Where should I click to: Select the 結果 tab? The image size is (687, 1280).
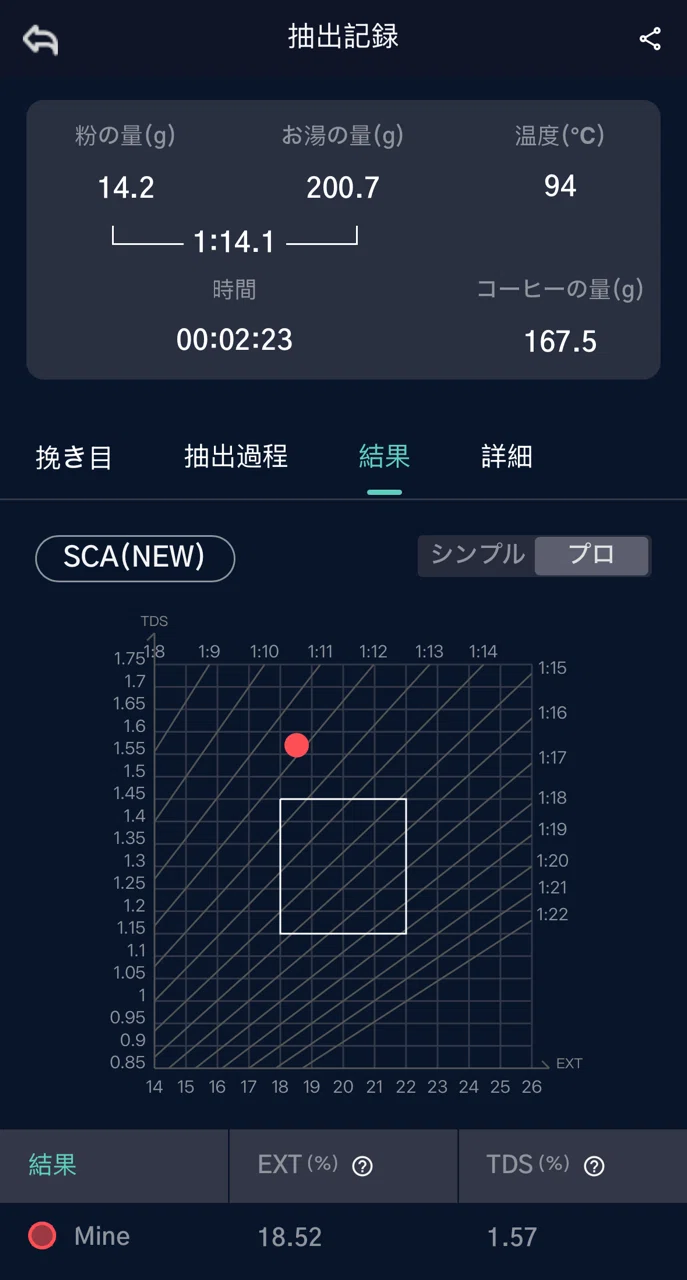coord(384,457)
